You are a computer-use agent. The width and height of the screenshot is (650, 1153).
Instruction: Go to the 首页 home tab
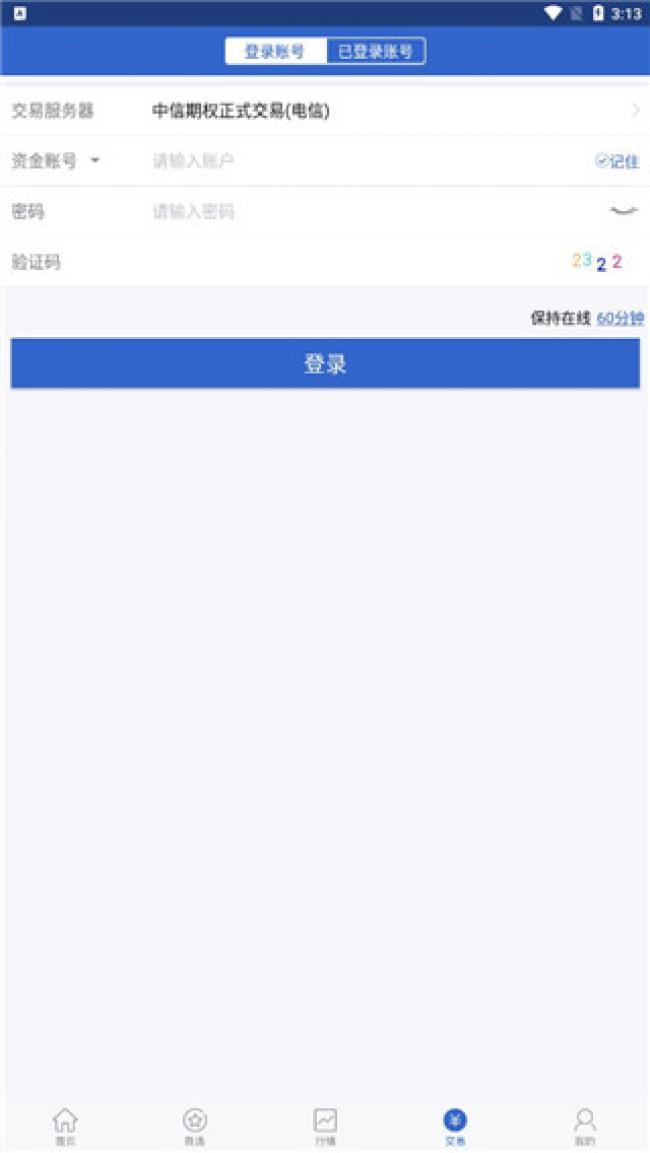coord(65,1127)
